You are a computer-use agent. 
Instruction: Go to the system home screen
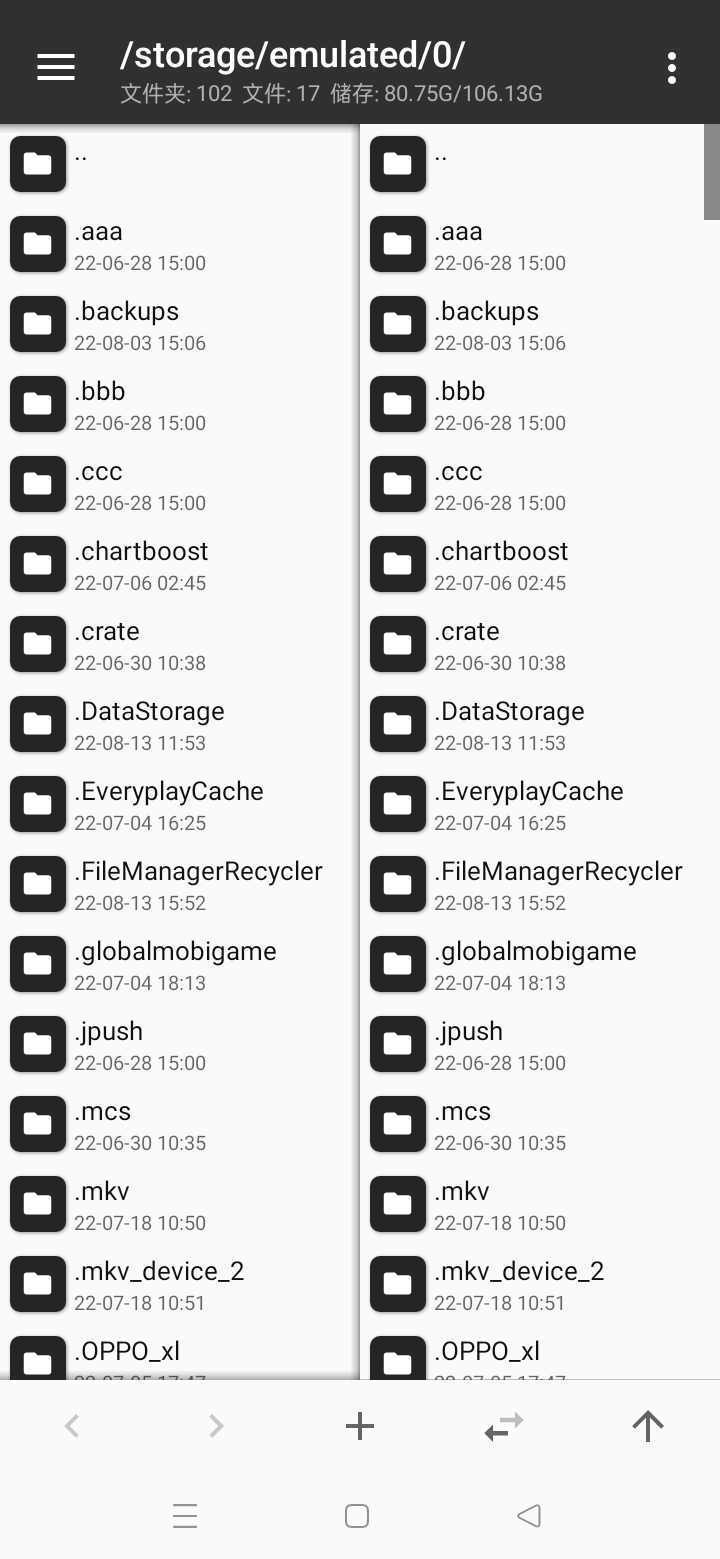pos(357,1516)
